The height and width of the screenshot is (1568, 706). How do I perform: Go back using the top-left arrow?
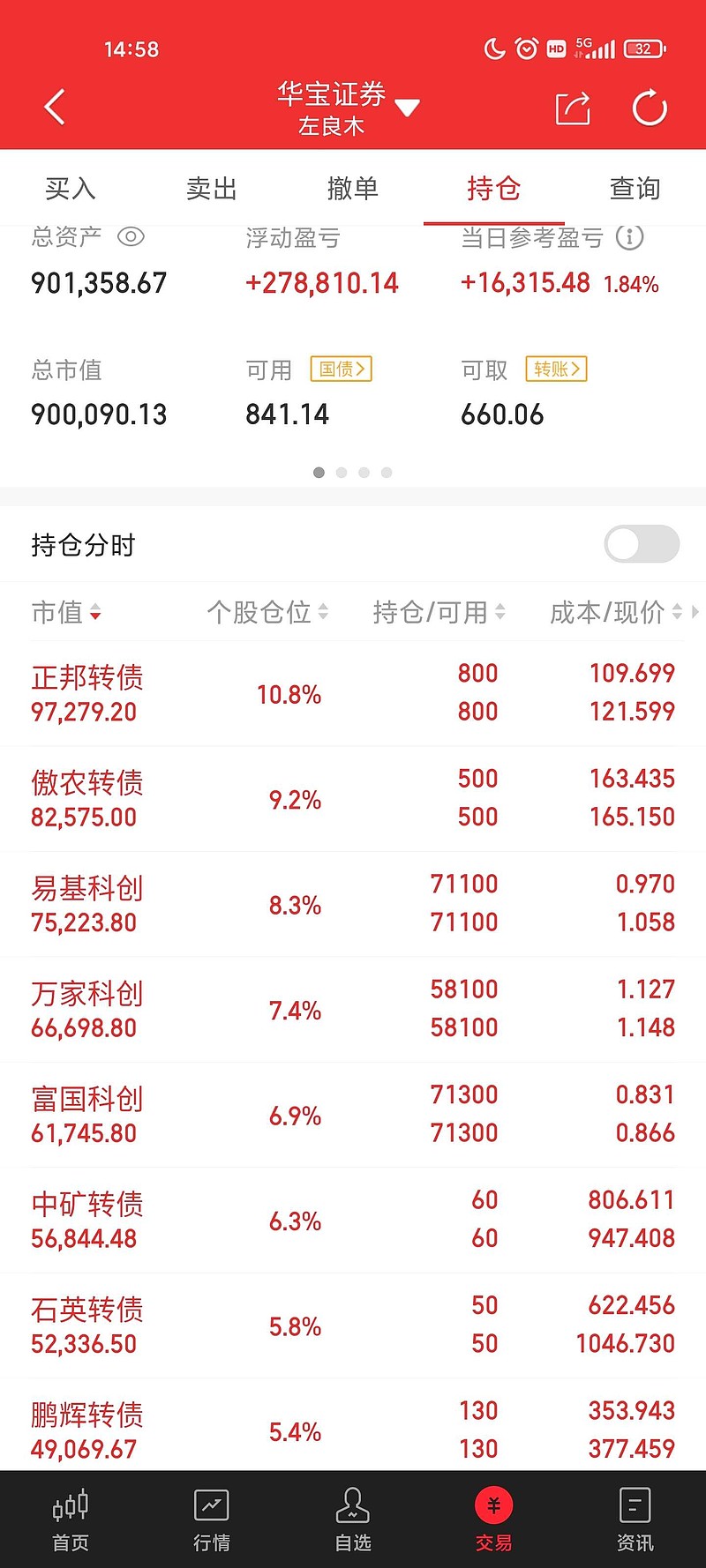(55, 108)
